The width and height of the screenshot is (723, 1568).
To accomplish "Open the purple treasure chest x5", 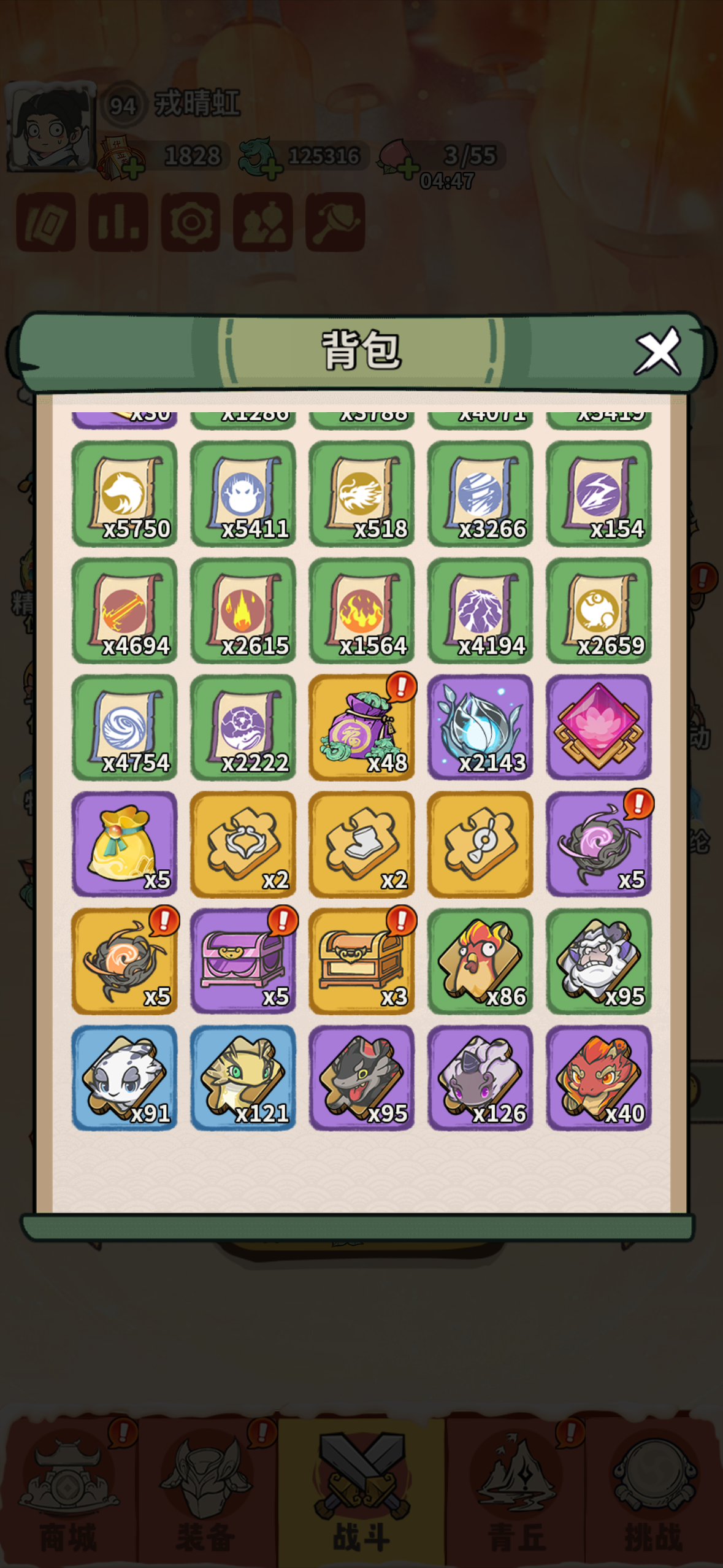I will 243,961.
